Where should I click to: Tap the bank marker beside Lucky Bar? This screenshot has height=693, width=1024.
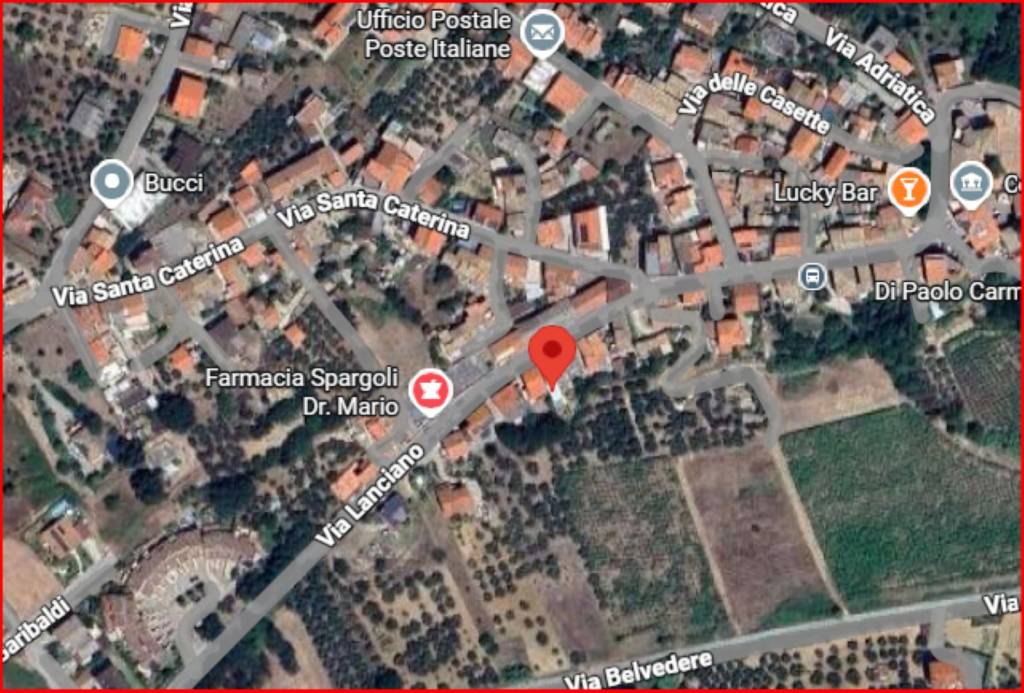click(971, 184)
